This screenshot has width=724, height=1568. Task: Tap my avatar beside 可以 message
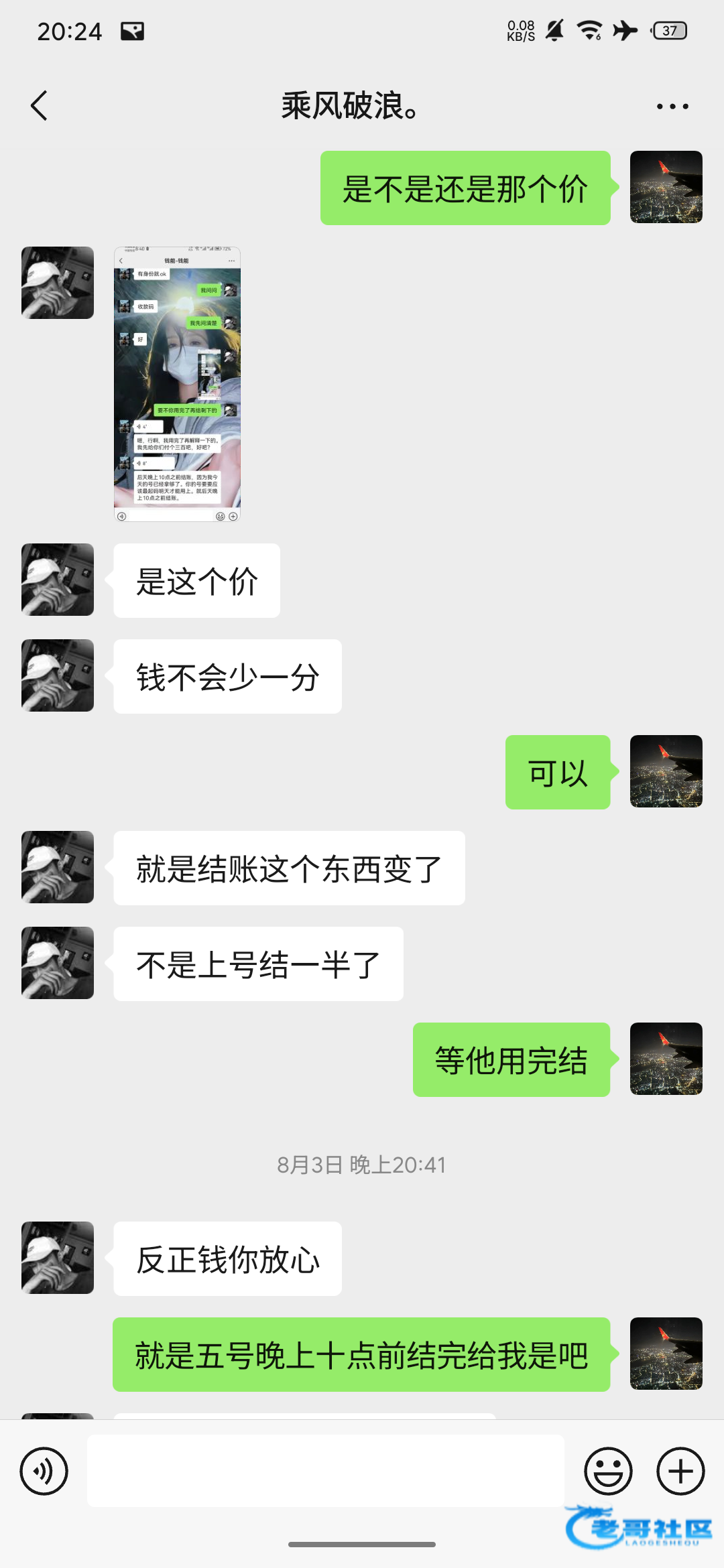tap(666, 771)
